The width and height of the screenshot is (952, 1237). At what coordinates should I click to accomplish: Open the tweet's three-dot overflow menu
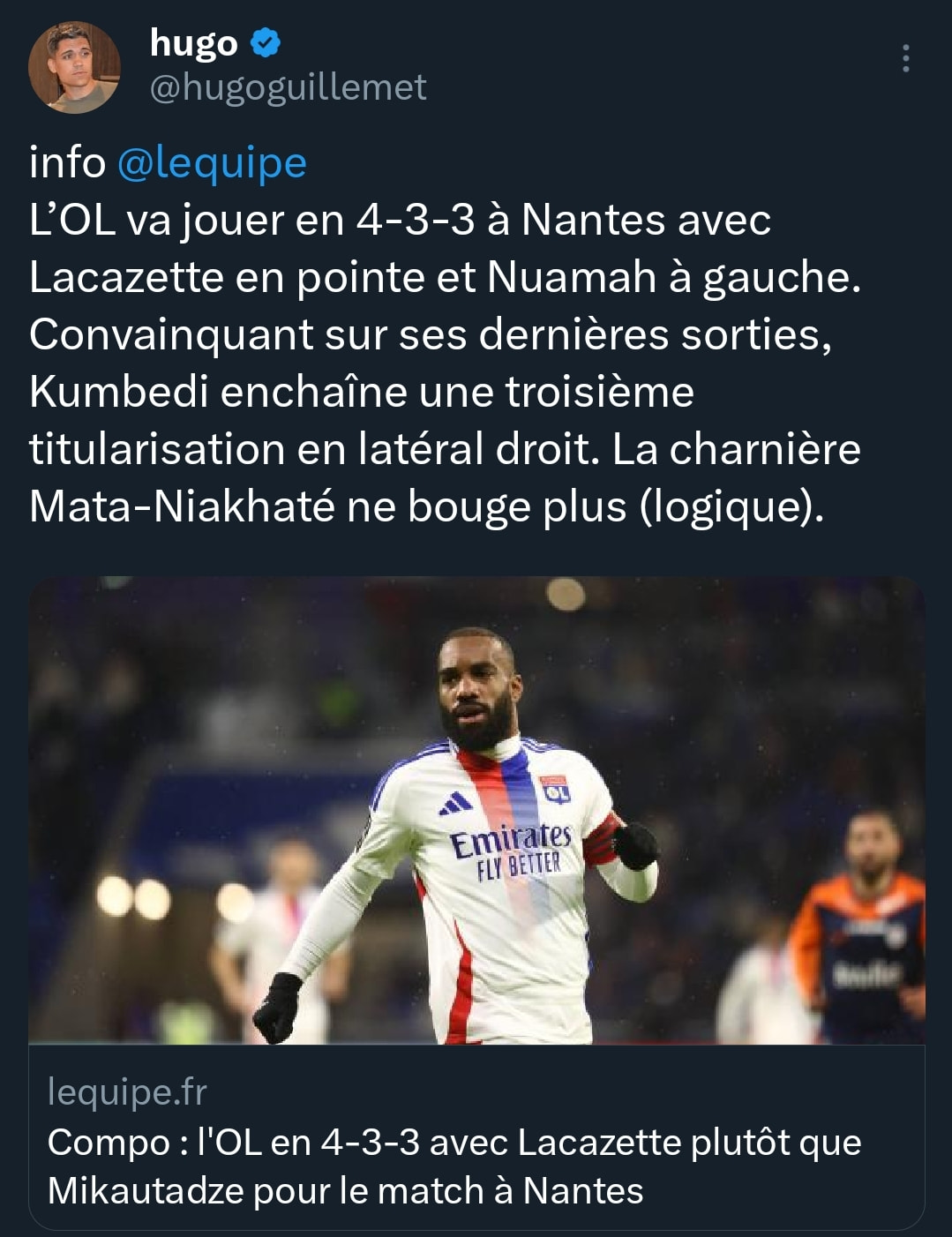click(x=905, y=58)
